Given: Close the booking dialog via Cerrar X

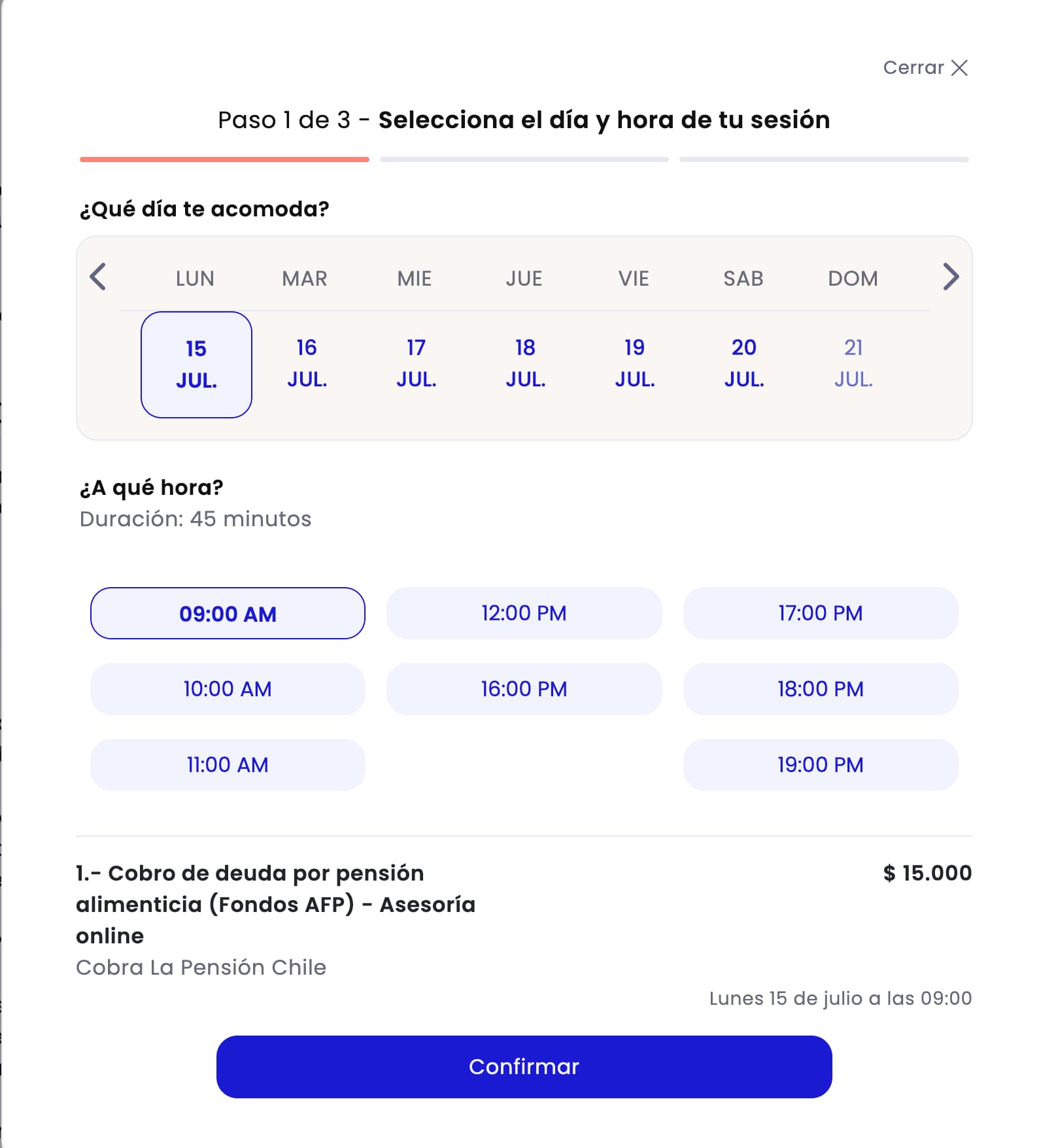Looking at the screenshot, I should [926, 67].
